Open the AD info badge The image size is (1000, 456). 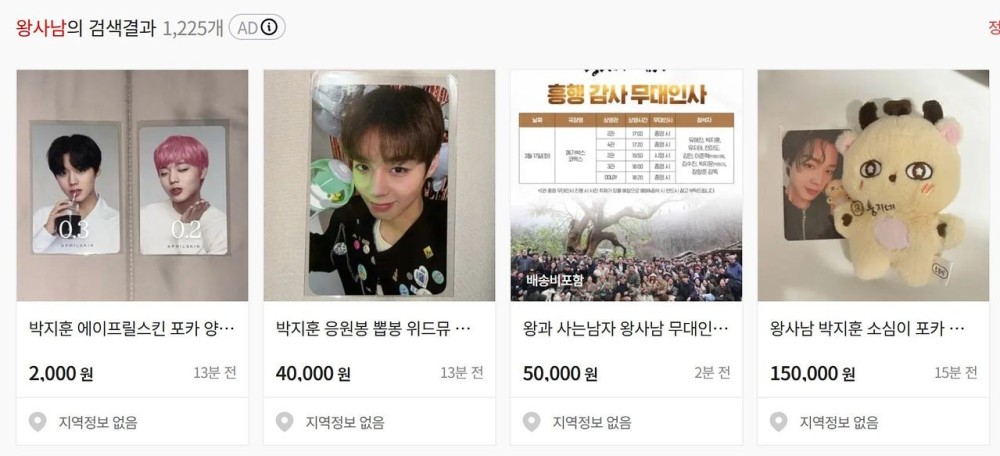(257, 28)
